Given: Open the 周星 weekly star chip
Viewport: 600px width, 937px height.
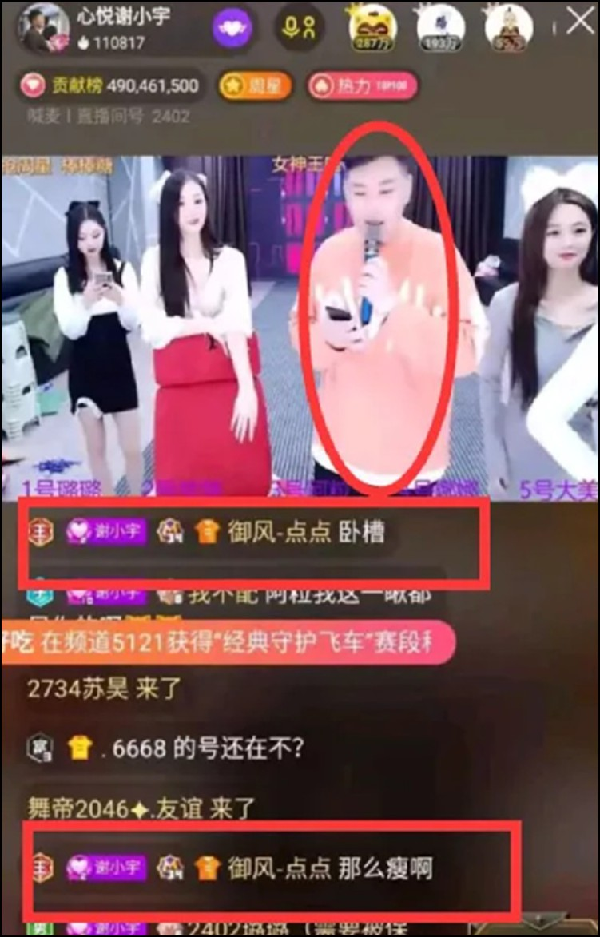Looking at the screenshot, I should (256, 86).
